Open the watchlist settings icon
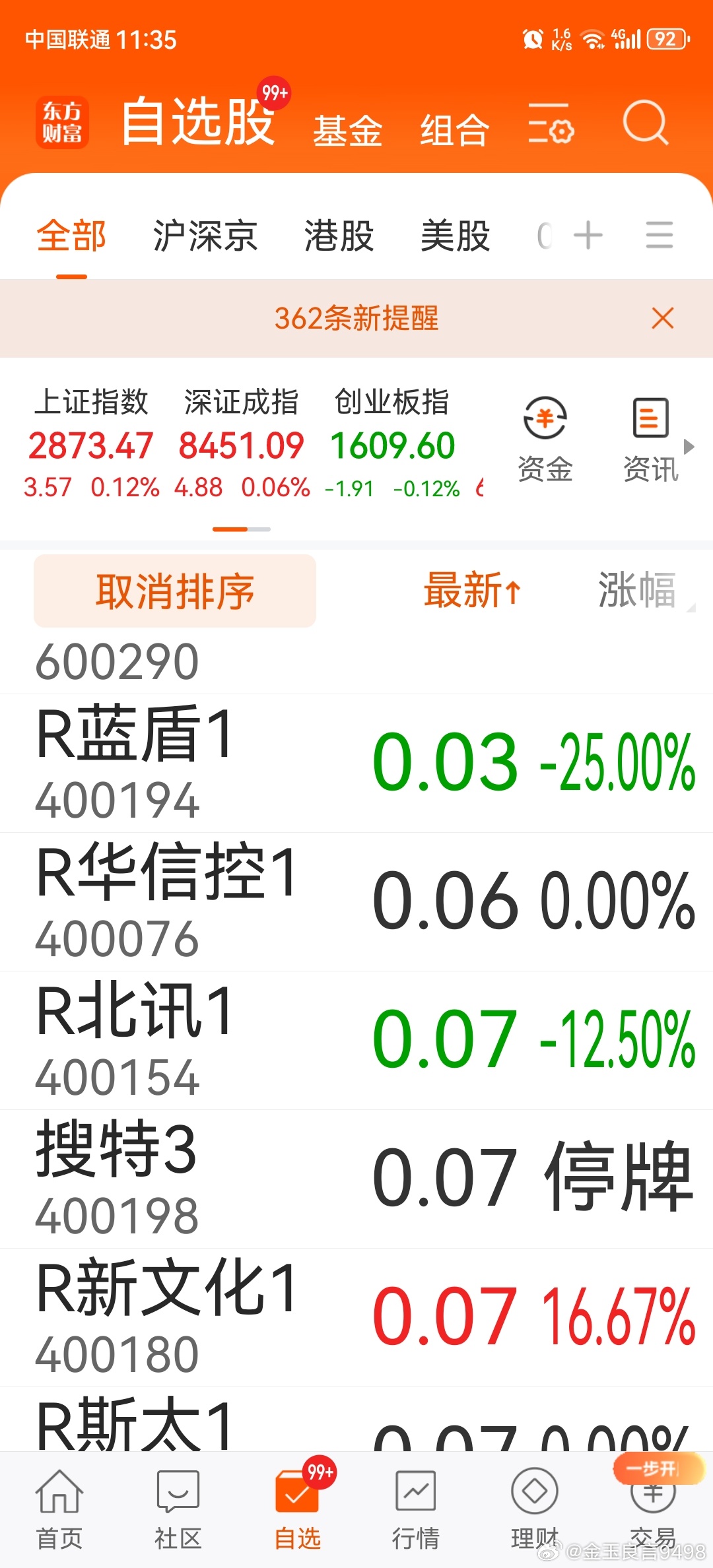Viewport: 713px width, 1568px height. (x=551, y=123)
